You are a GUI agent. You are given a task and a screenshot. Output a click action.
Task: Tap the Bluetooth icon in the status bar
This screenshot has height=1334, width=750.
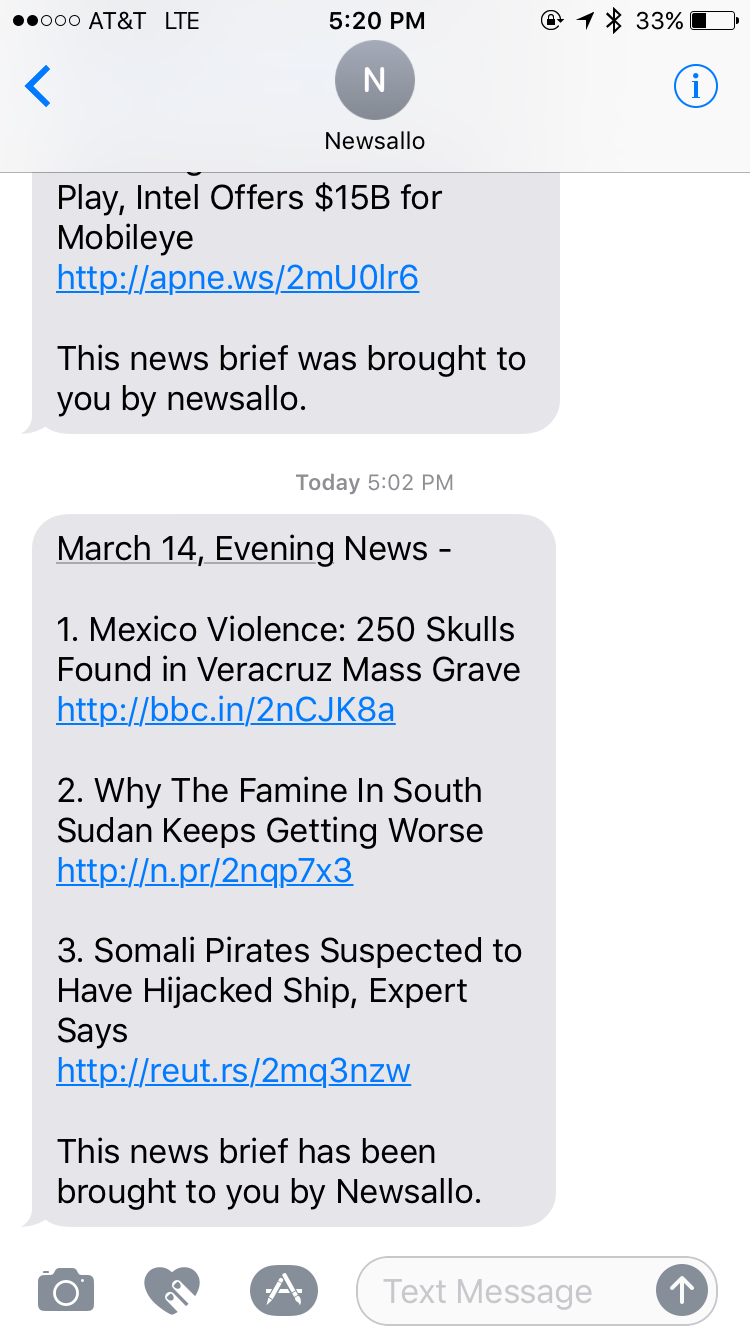point(612,19)
